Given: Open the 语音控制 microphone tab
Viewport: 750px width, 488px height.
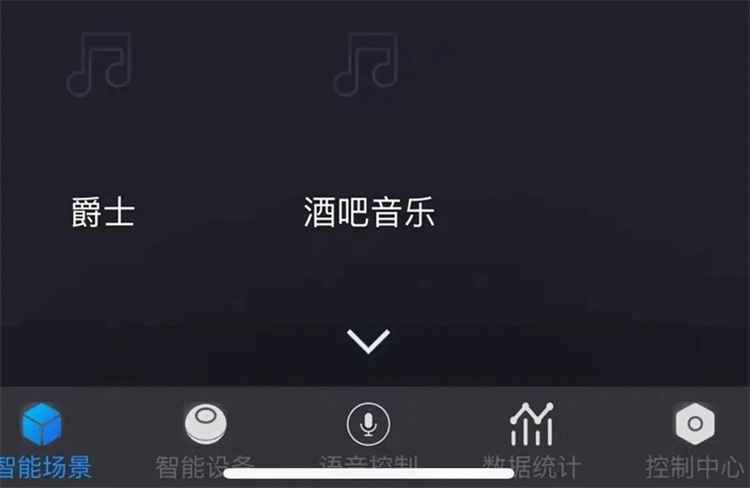Looking at the screenshot, I should click(x=368, y=438).
